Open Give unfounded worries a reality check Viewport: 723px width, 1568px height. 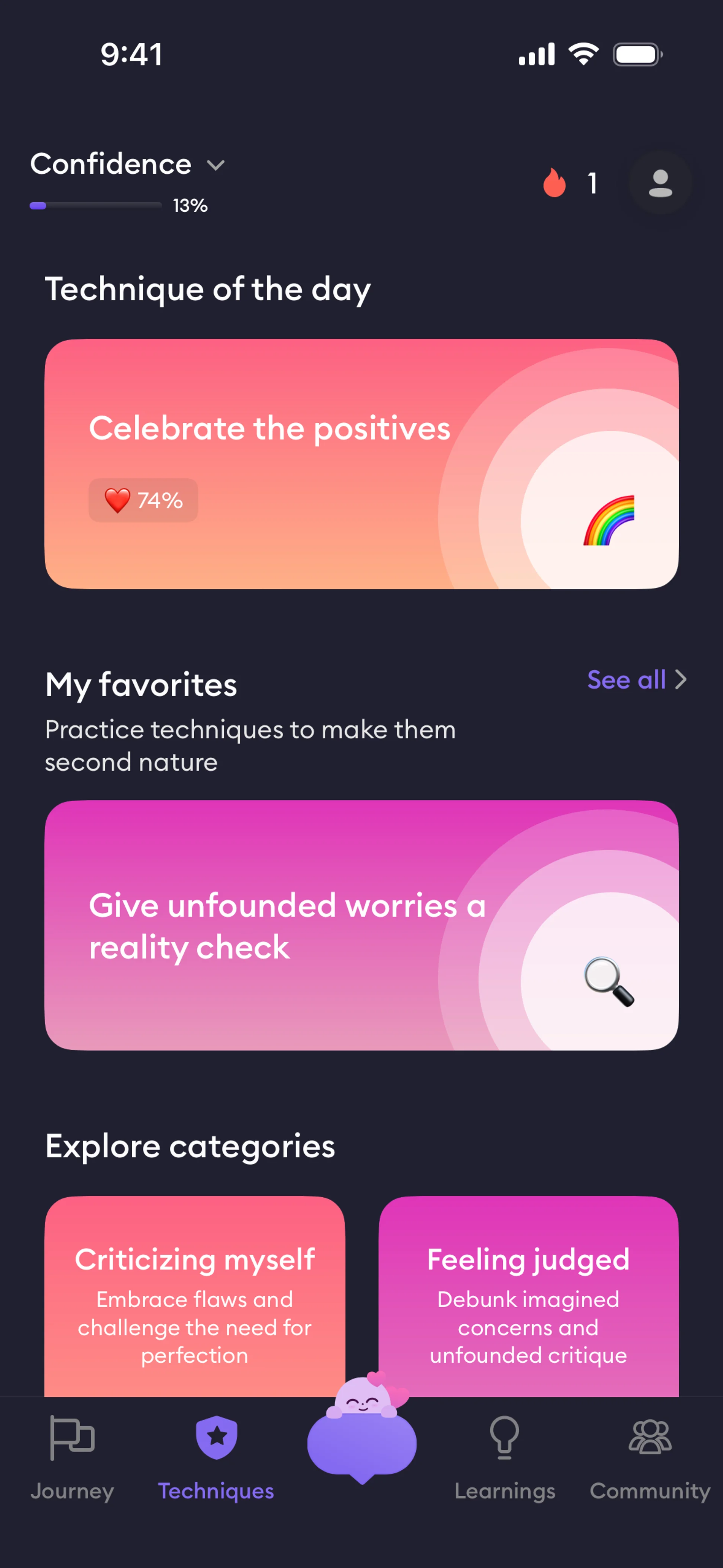click(x=361, y=925)
